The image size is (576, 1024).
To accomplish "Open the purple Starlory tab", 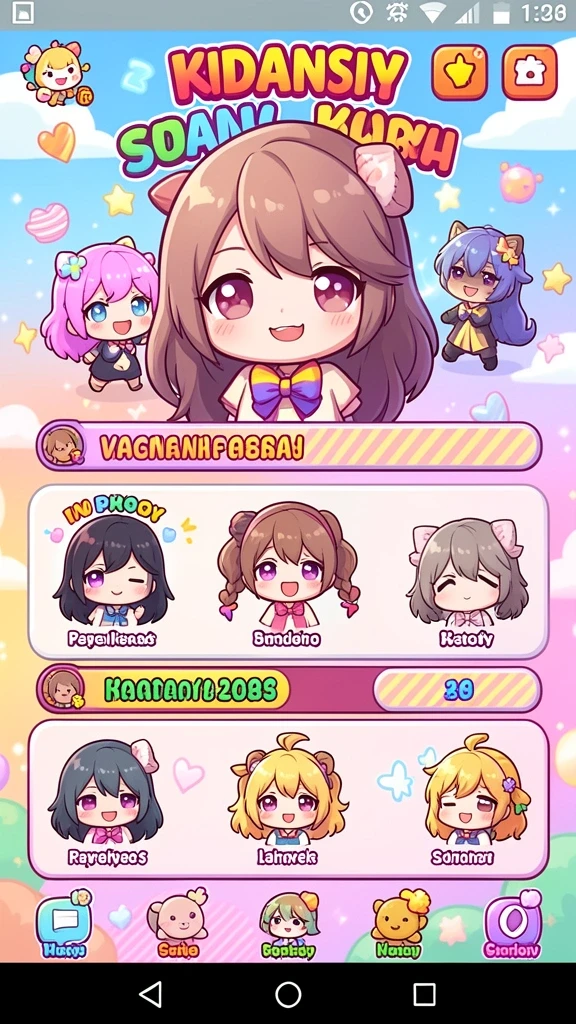I will click(513, 925).
